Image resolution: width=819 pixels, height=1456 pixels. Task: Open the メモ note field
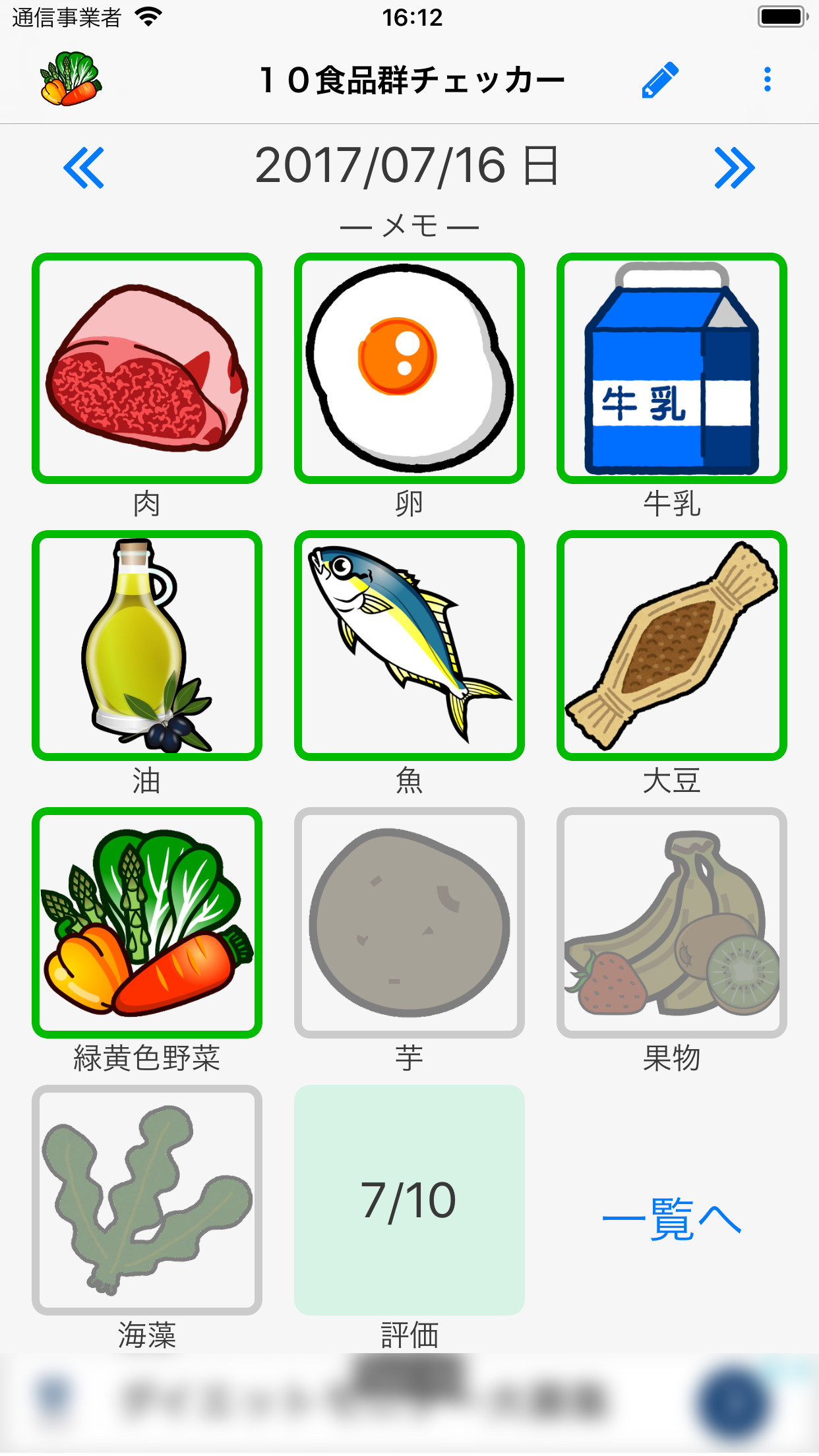pyautogui.click(x=409, y=227)
